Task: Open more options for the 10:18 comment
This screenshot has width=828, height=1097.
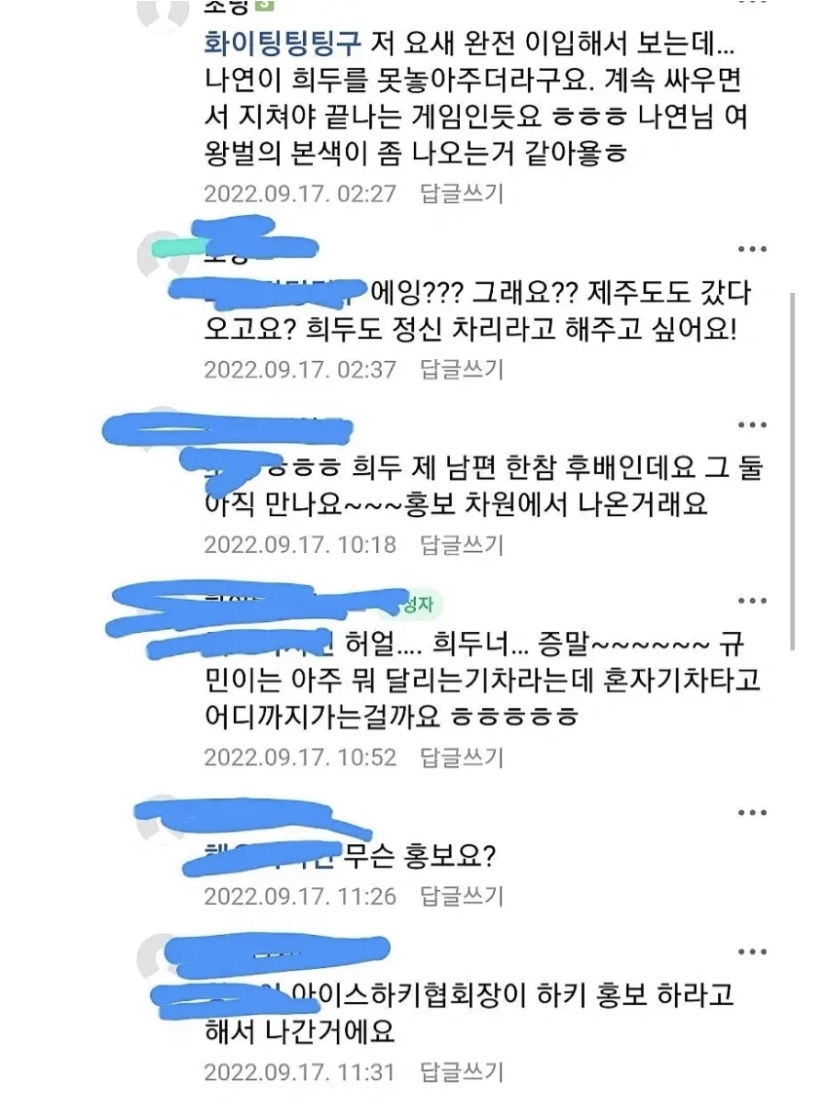Action: tap(752, 425)
